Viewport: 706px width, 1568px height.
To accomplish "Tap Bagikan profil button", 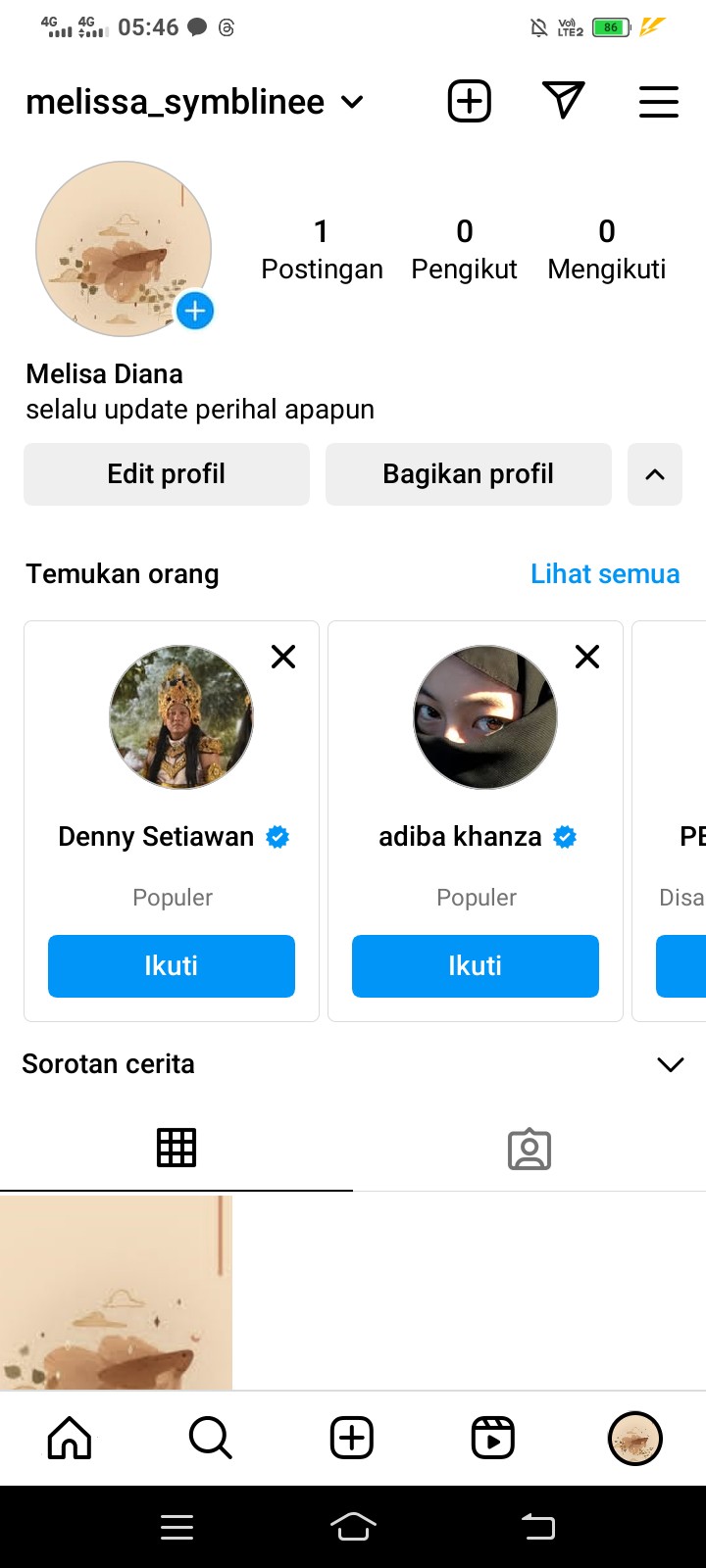I will coord(468,474).
